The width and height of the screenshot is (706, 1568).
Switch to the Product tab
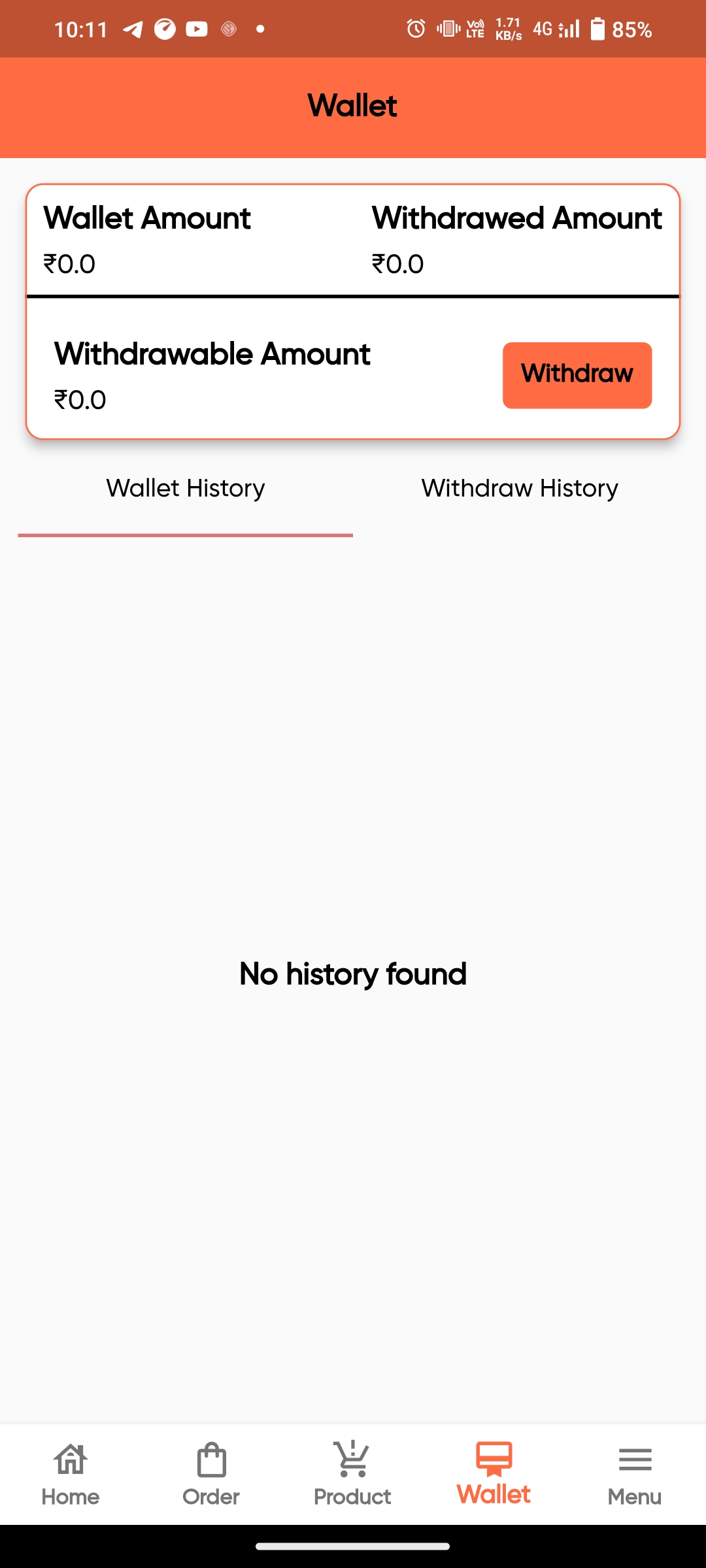[x=352, y=1474]
